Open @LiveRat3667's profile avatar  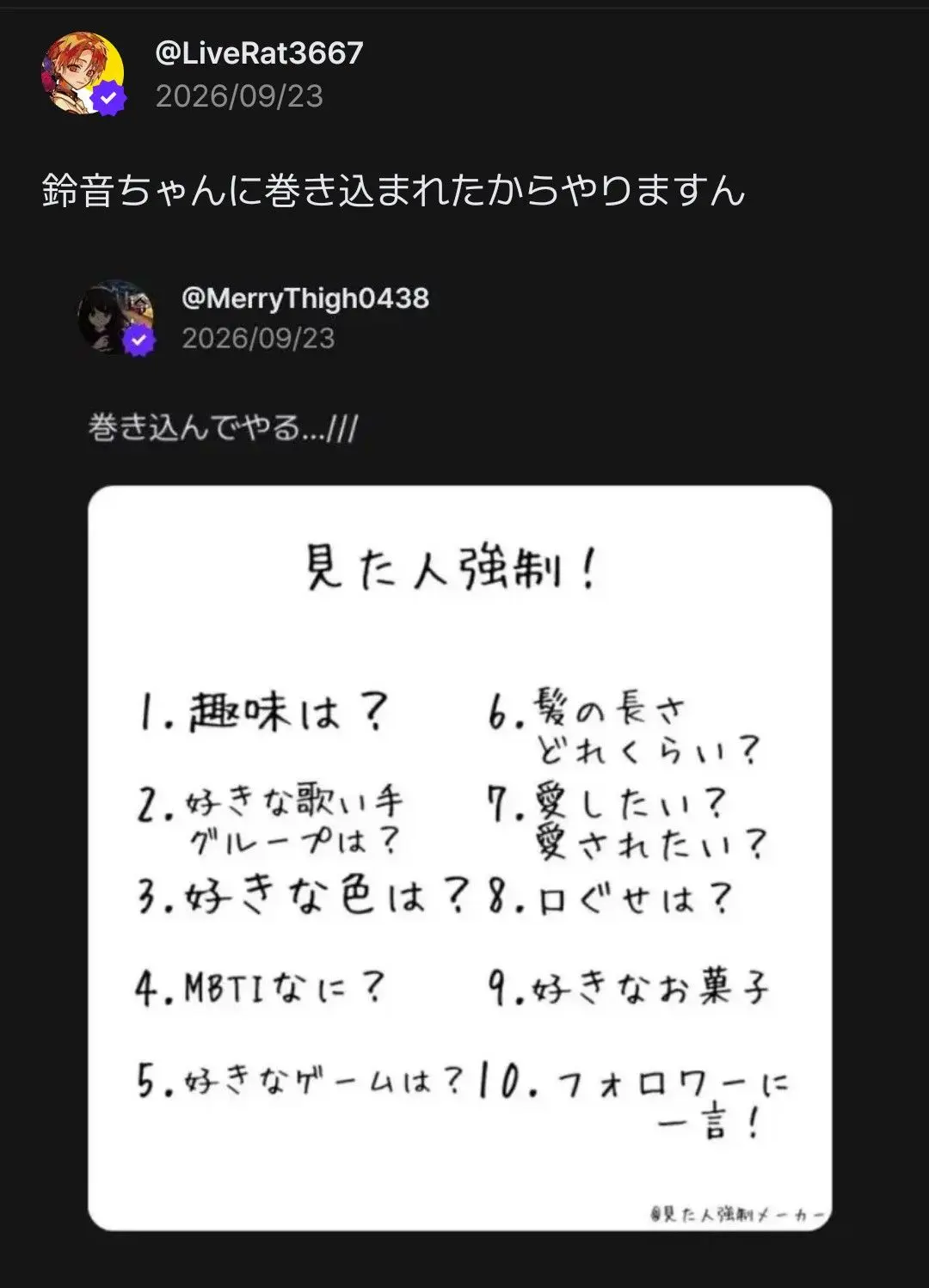click(x=83, y=74)
